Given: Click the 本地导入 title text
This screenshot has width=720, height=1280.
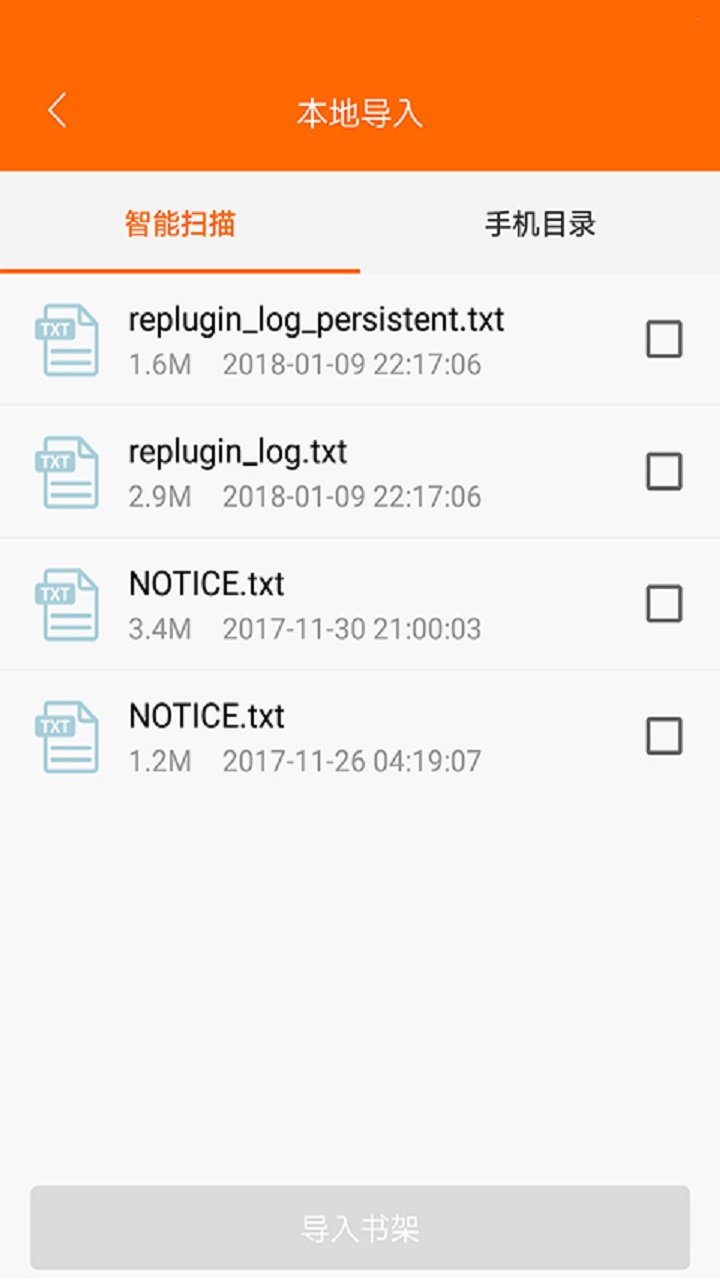Looking at the screenshot, I should (360, 113).
